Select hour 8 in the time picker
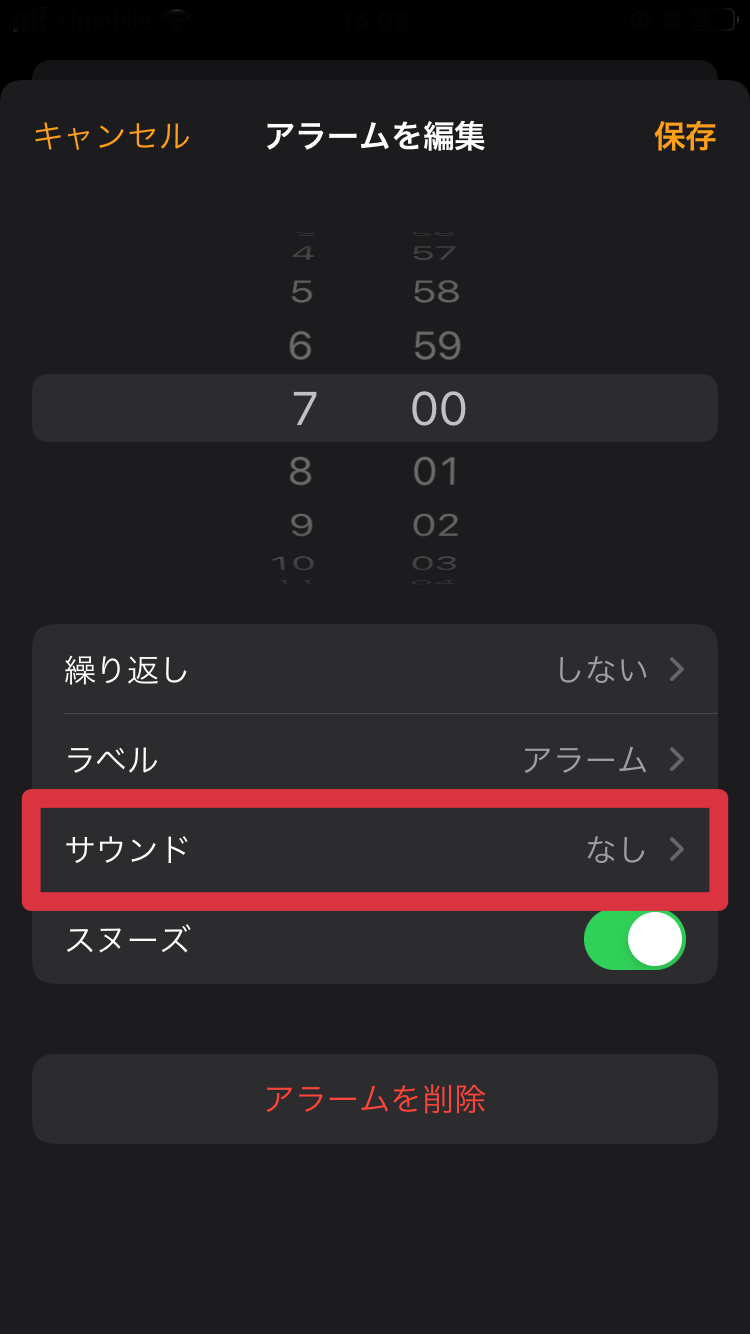Viewport: 750px width, 1334px height. 301,471
